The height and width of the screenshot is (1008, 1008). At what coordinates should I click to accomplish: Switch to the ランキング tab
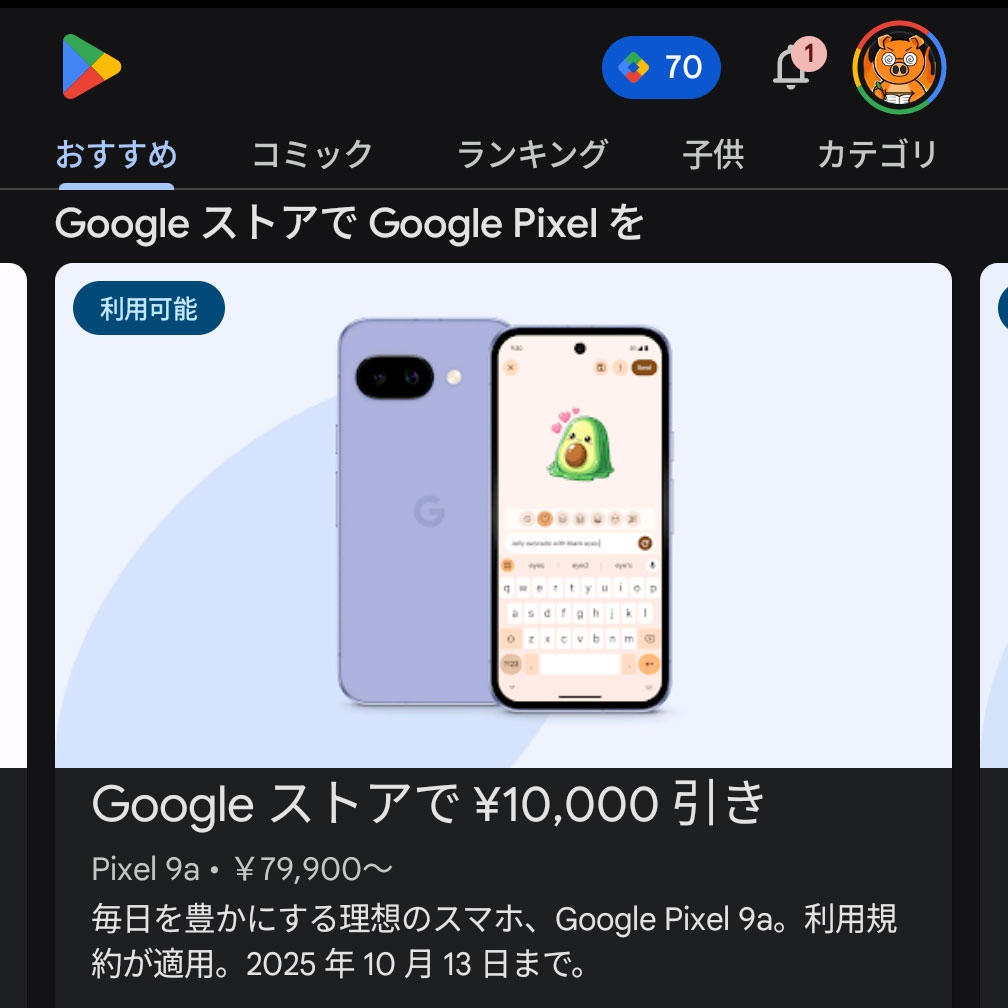click(x=532, y=155)
